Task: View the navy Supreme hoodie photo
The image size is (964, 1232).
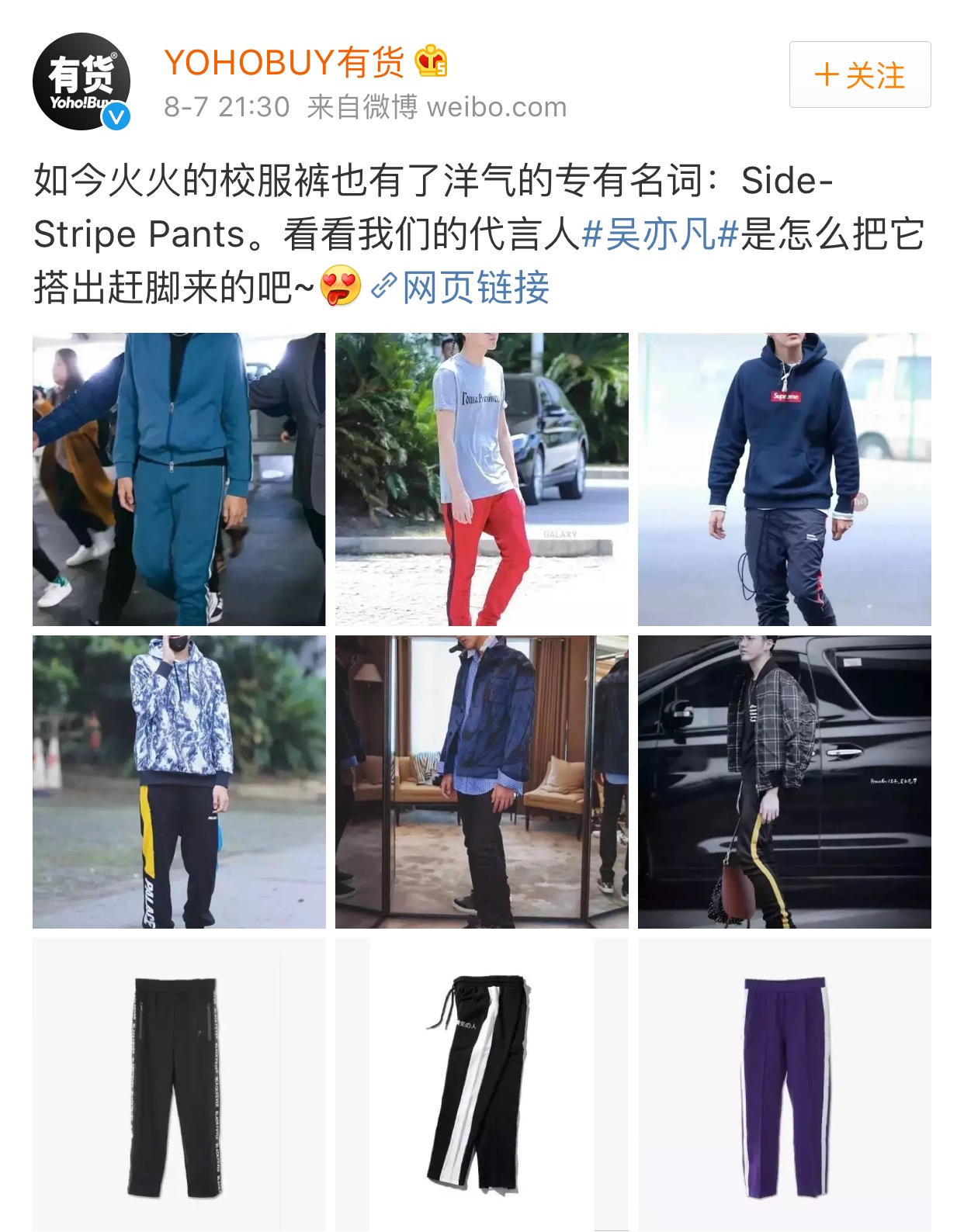Action: tap(784, 479)
